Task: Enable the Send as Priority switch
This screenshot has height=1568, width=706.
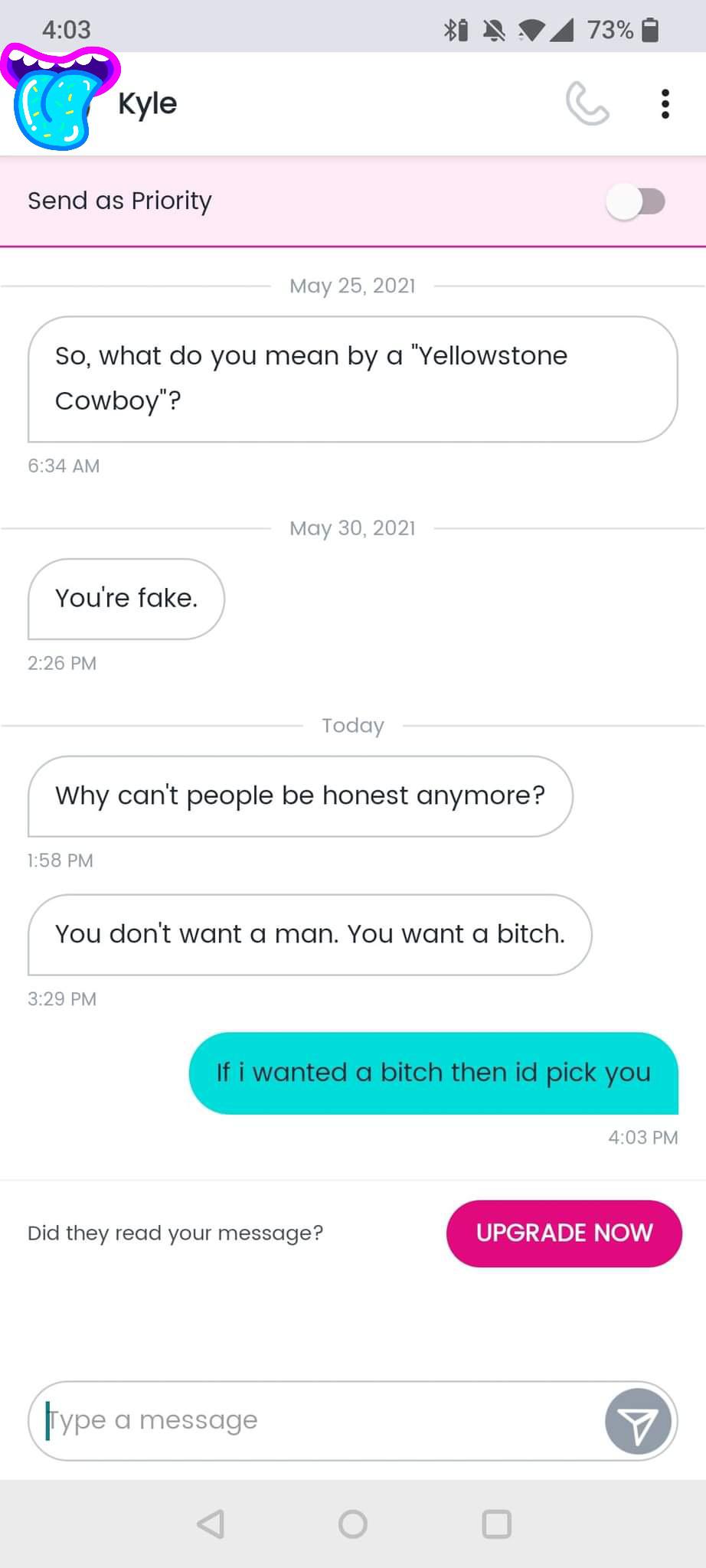Action: (635, 201)
